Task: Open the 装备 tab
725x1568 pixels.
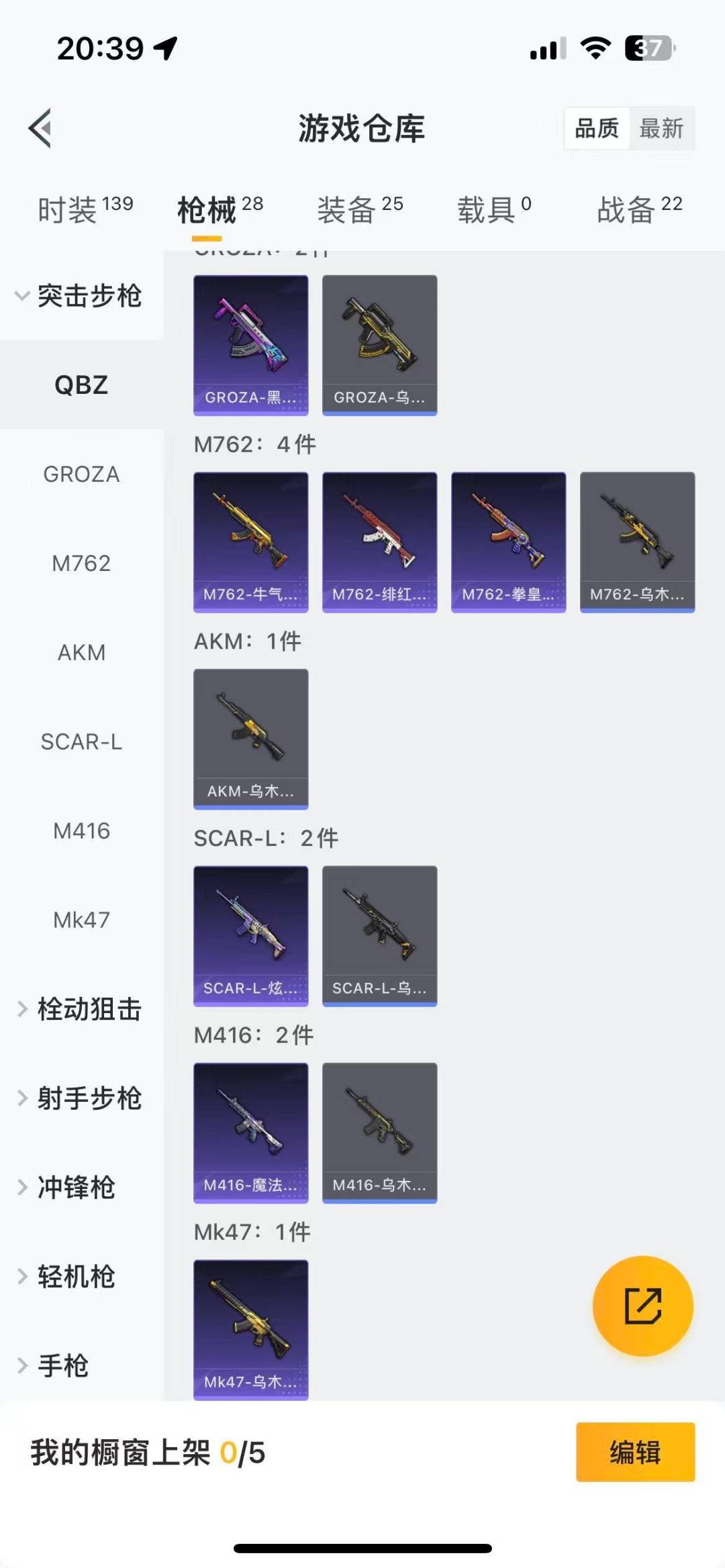Action: (360, 209)
